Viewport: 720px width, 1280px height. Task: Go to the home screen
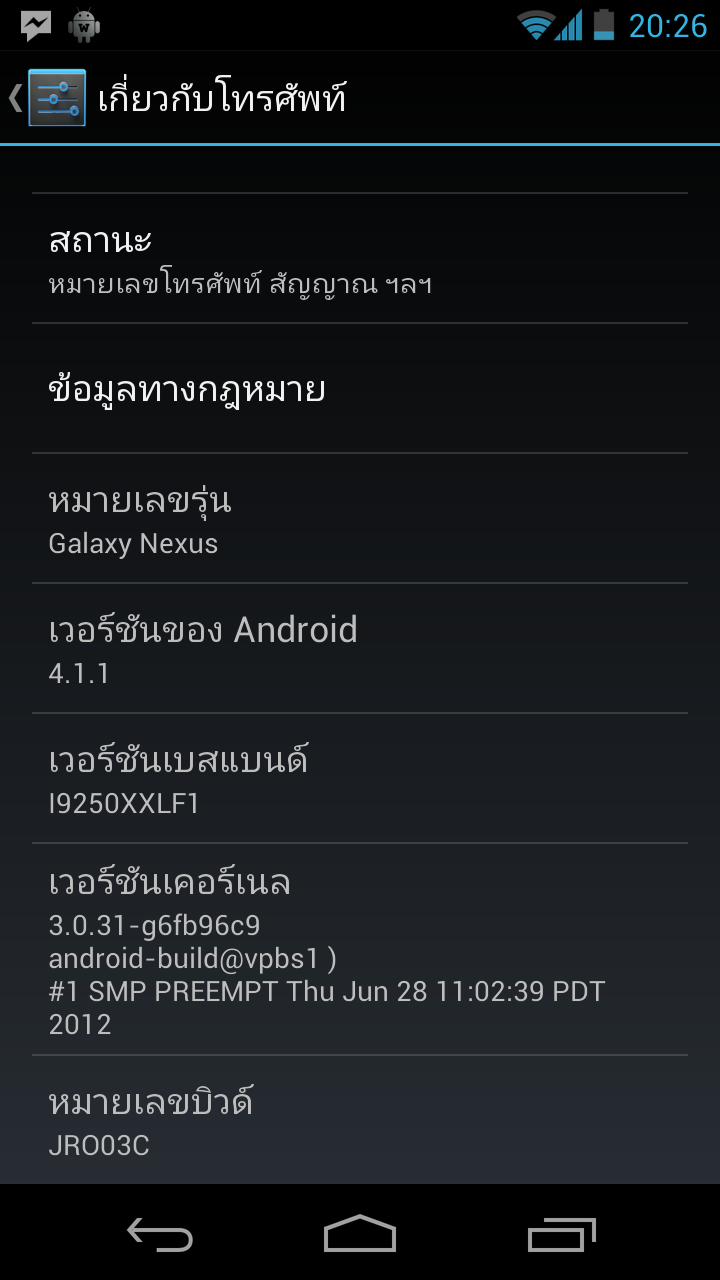coord(360,1233)
